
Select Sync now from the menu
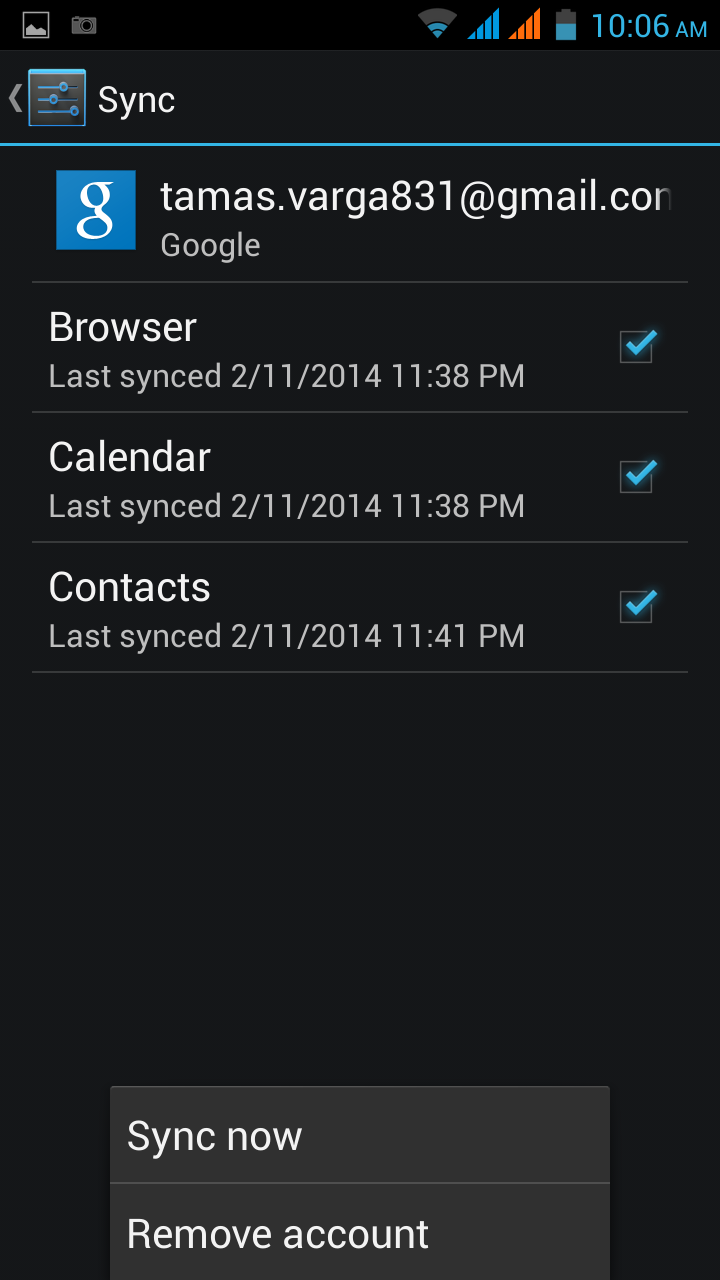pos(359,1136)
